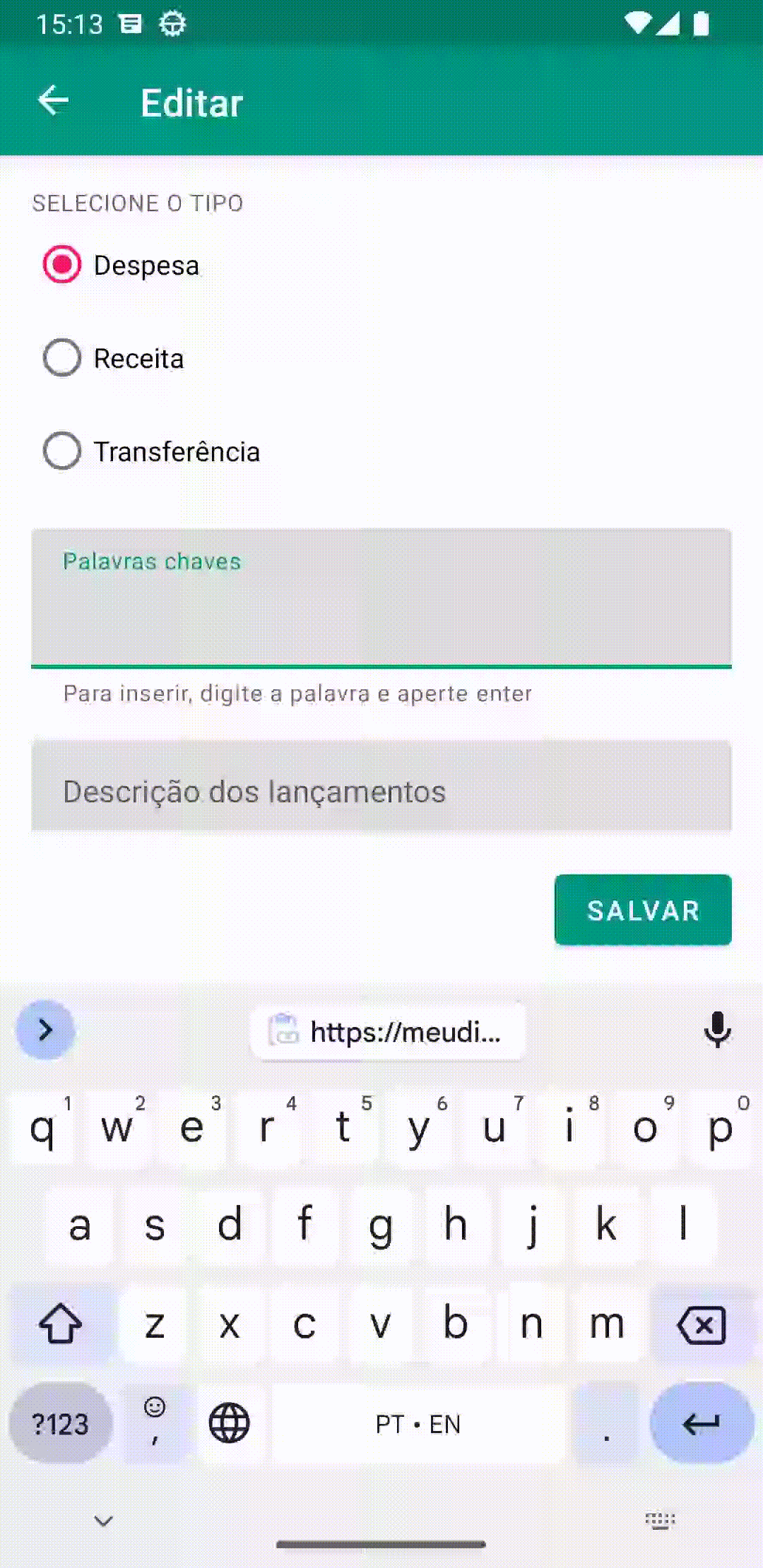Focus the Palavras chaves field

[381, 600]
